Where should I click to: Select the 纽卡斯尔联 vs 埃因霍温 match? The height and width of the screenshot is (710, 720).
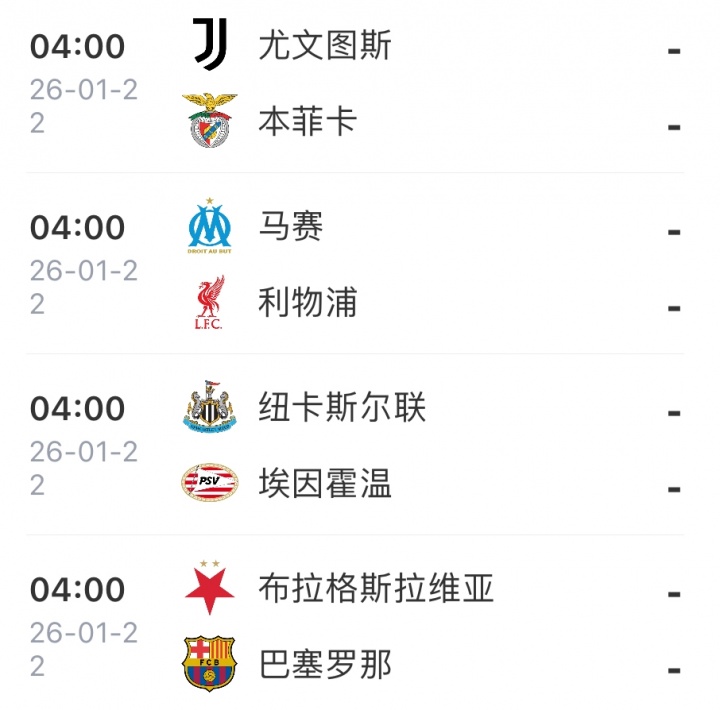point(360,446)
